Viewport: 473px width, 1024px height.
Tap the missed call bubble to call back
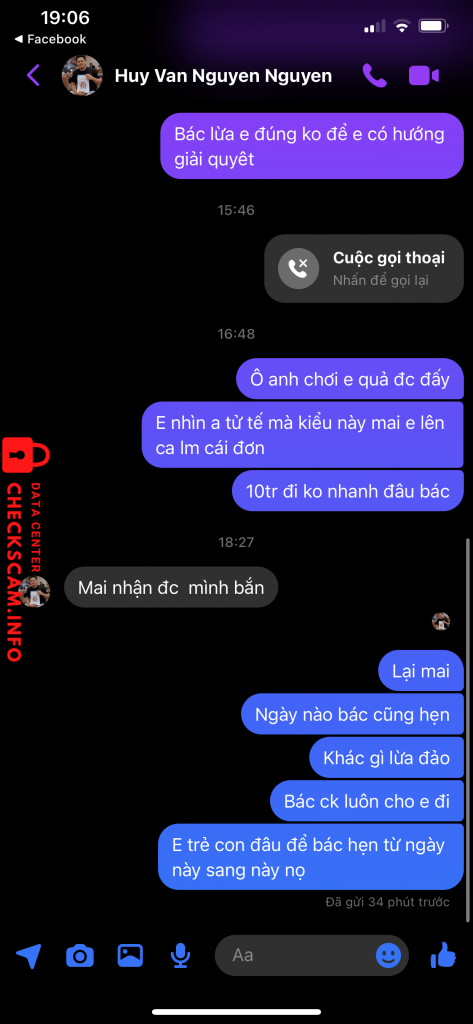pyautogui.click(x=364, y=268)
